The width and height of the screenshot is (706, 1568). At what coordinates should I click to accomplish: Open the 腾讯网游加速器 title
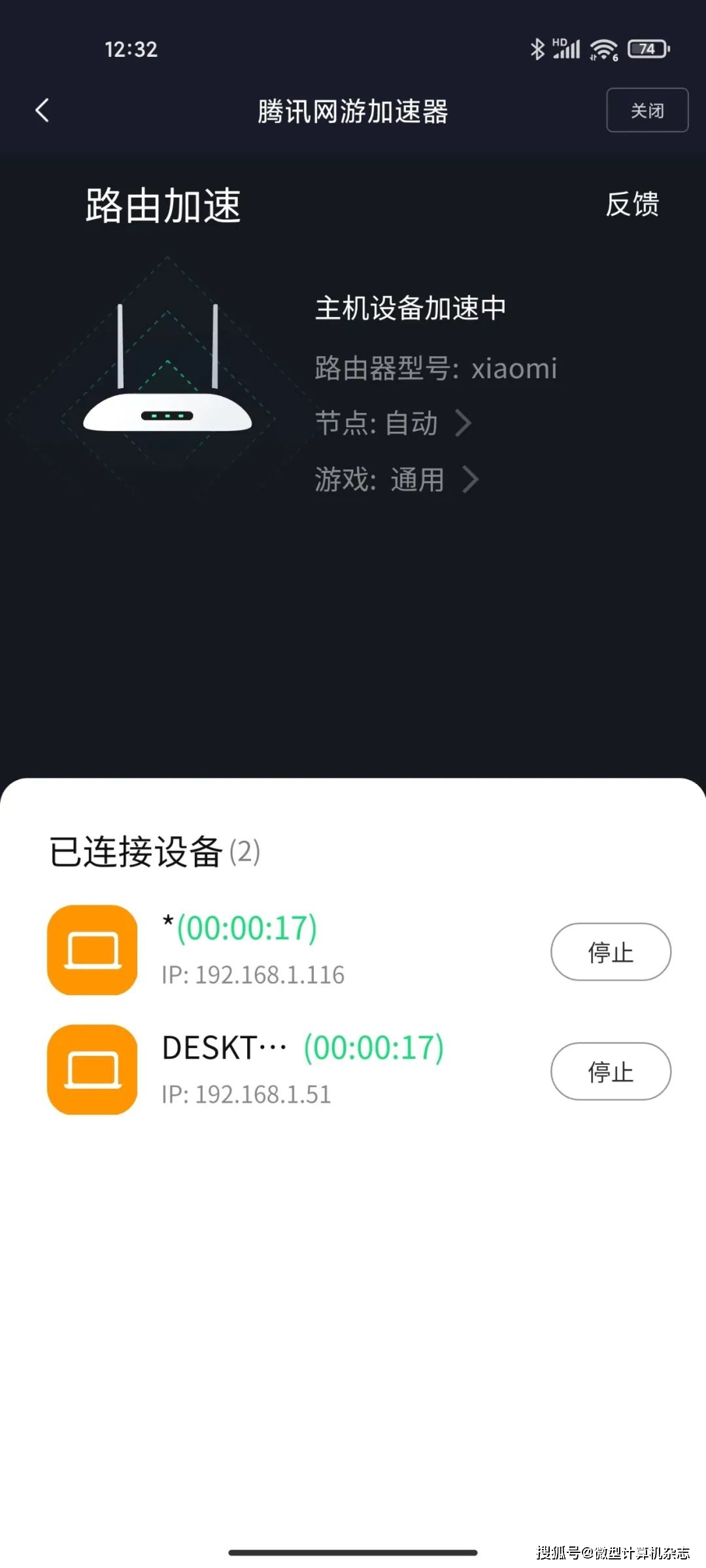(x=352, y=110)
